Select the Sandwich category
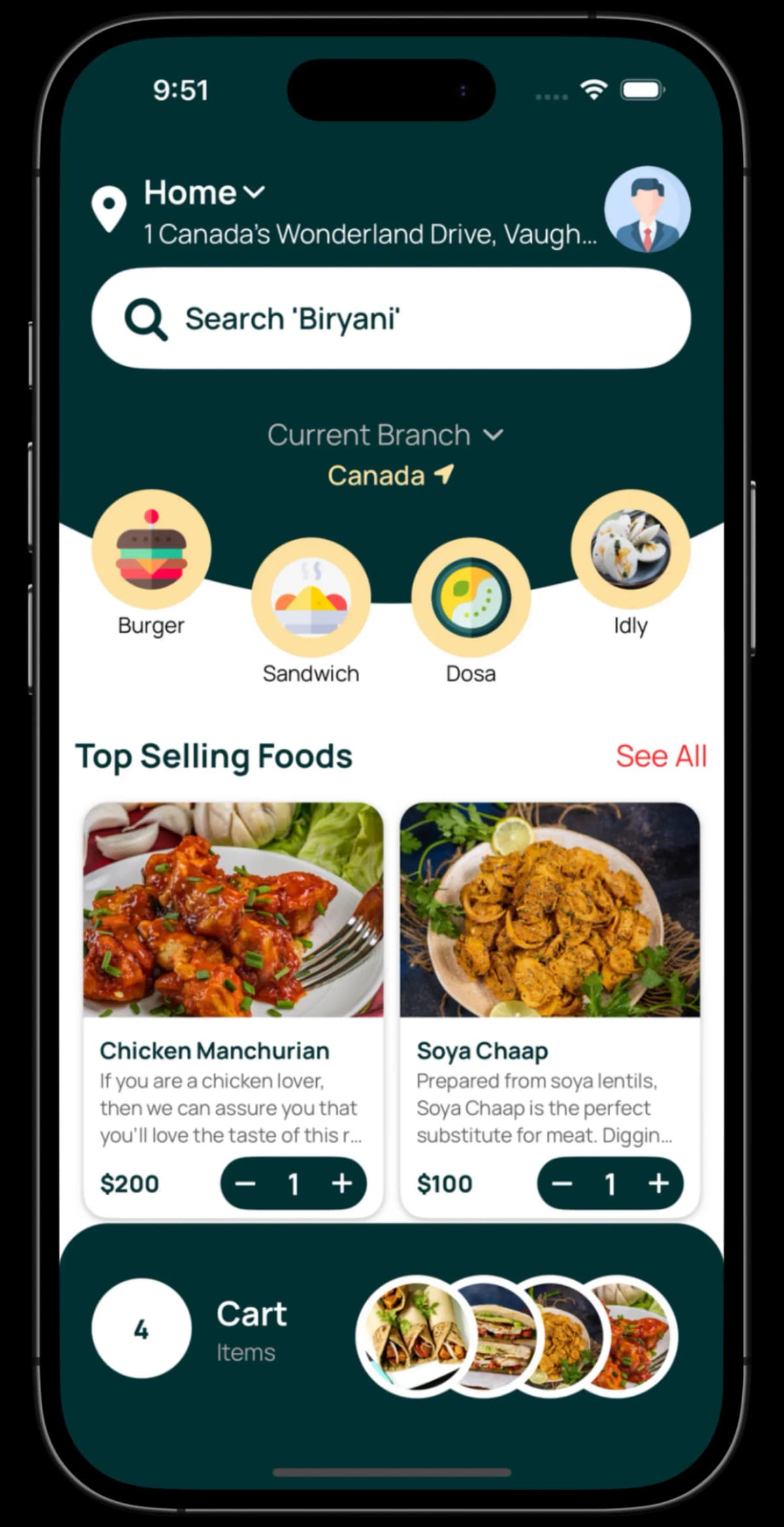The height and width of the screenshot is (1527, 784). [311, 597]
